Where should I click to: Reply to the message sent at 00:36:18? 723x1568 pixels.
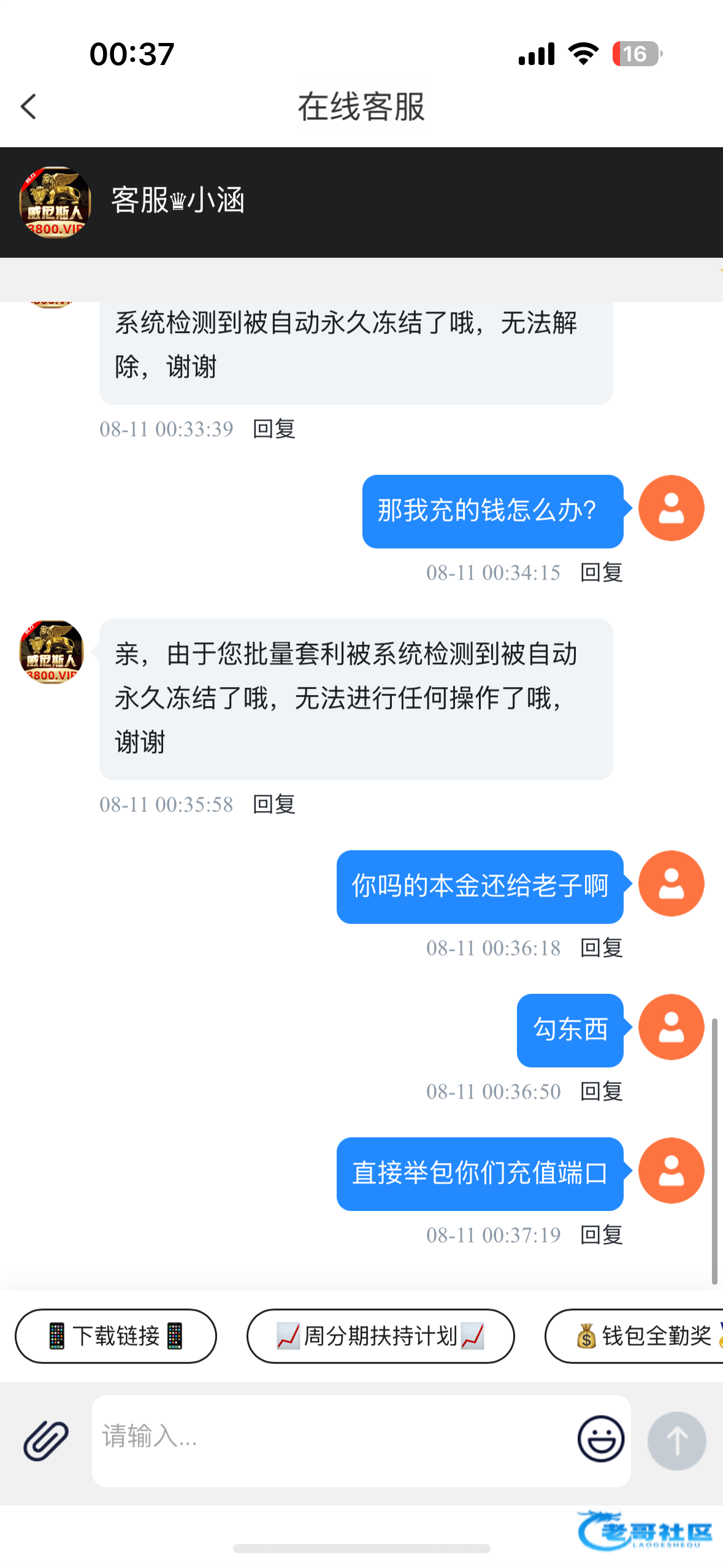[602, 947]
